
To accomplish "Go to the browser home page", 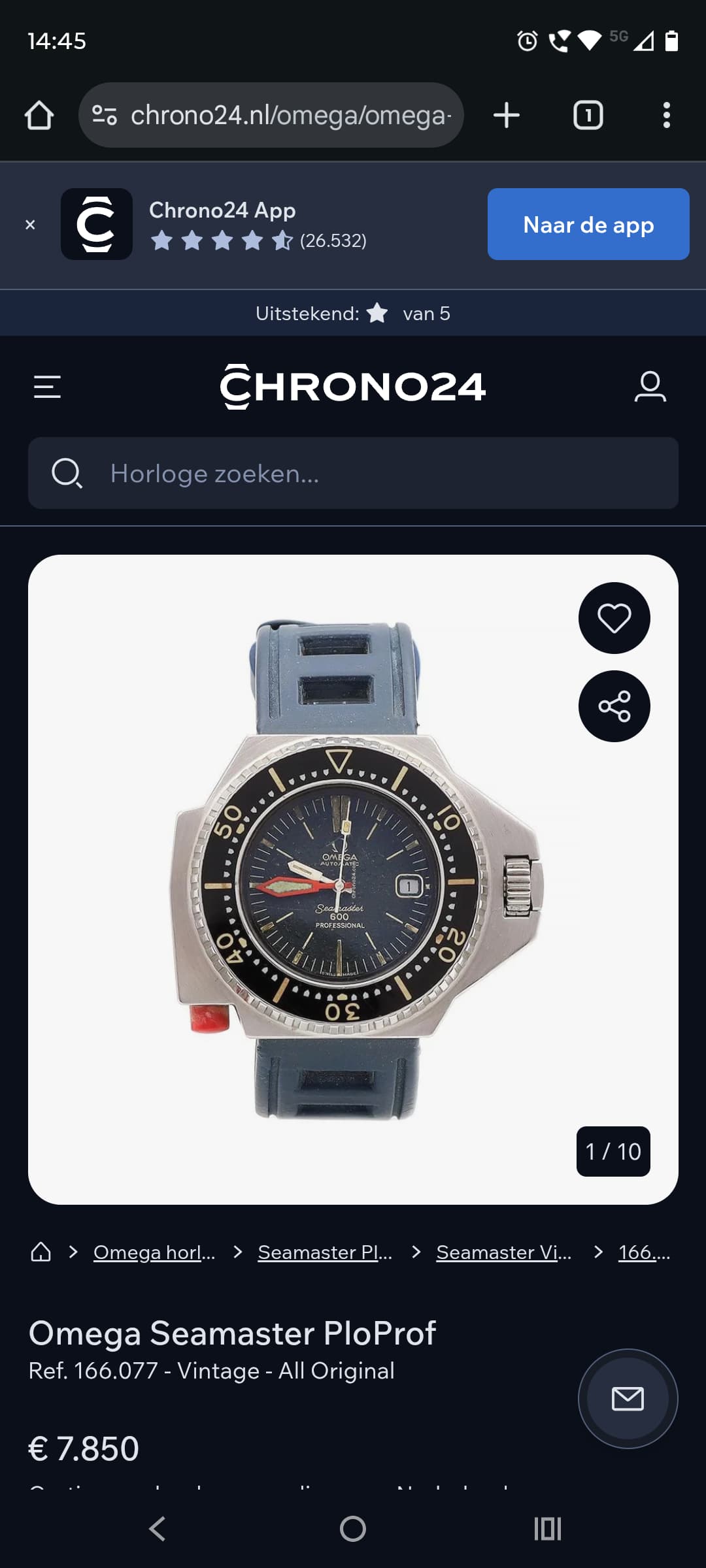I will [x=39, y=116].
